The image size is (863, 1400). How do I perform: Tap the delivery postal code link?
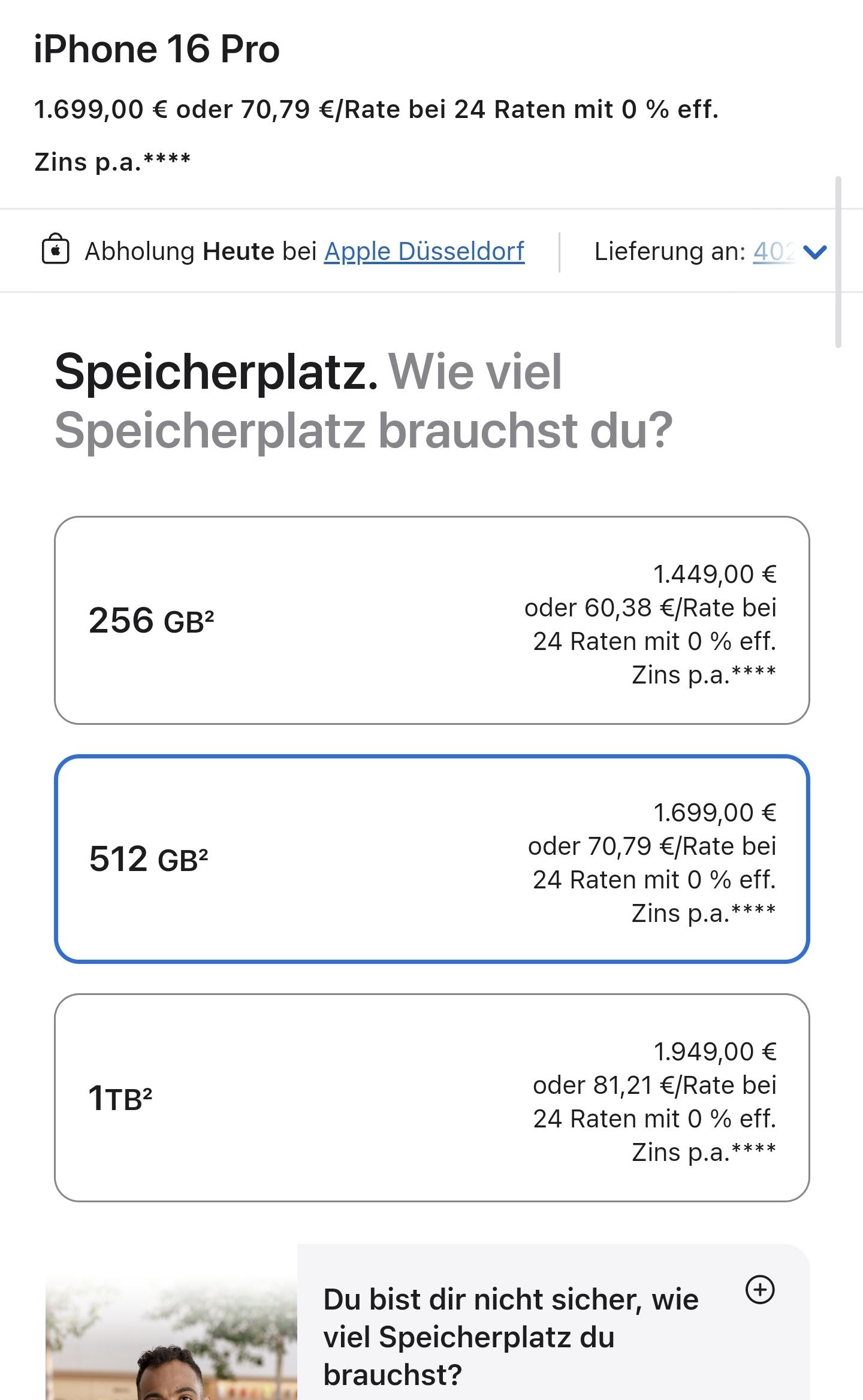click(774, 252)
